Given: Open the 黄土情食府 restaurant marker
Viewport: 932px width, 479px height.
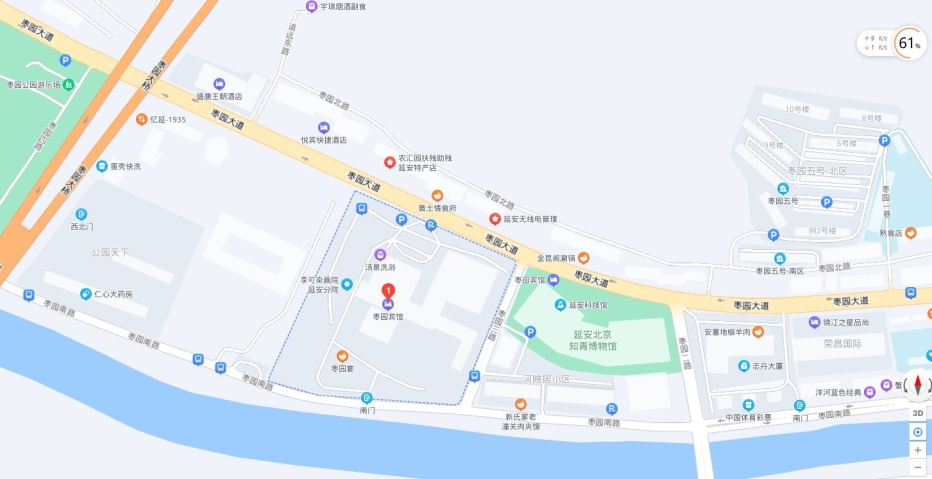Looking at the screenshot, I should pos(437,195).
